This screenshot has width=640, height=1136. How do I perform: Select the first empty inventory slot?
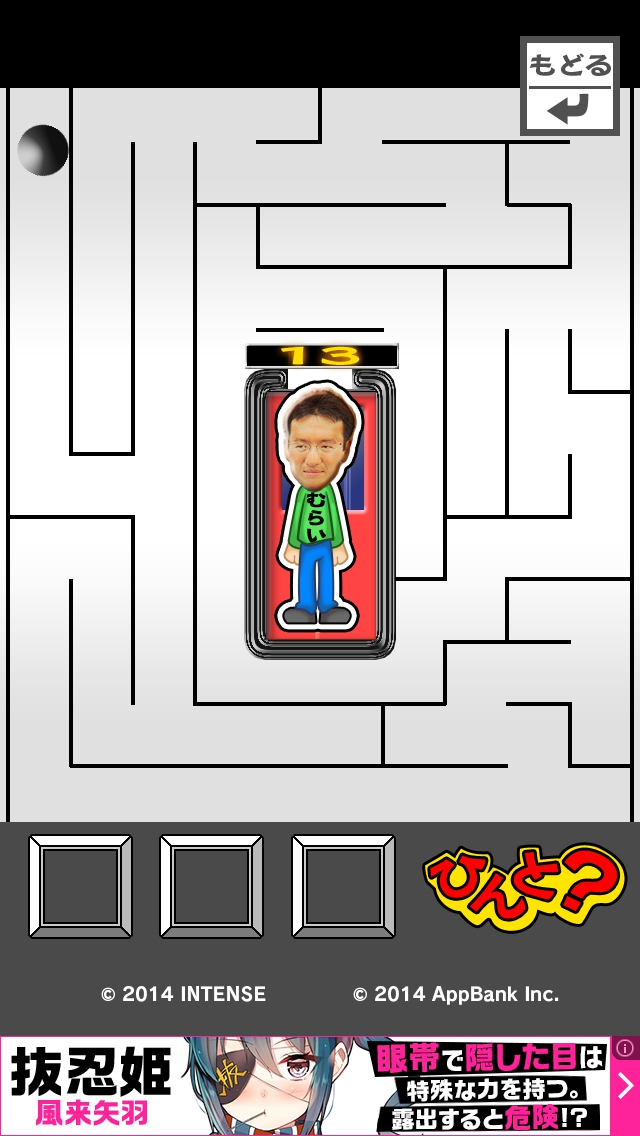81,887
